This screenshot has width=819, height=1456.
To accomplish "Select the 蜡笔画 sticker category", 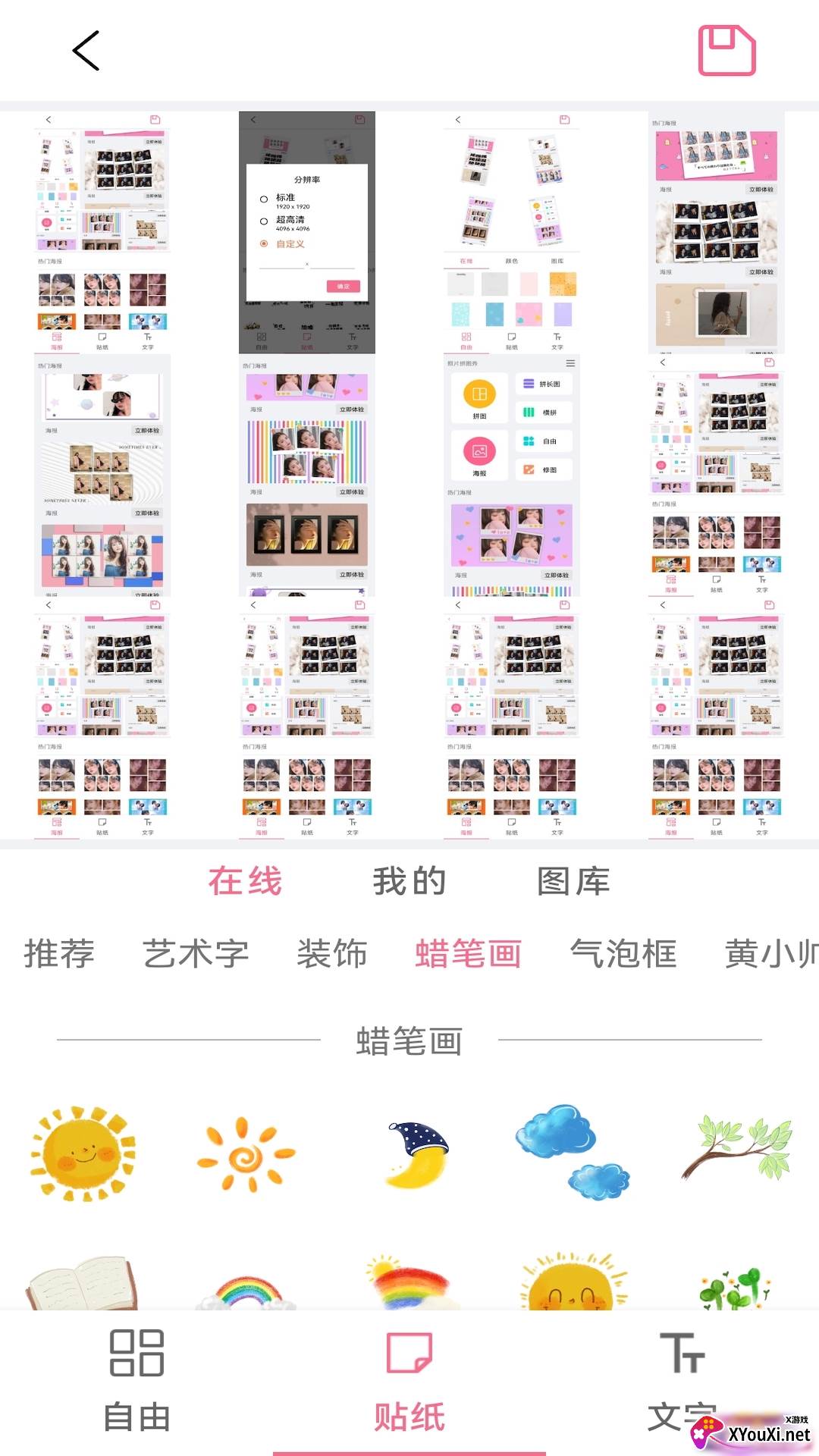I will pyautogui.click(x=469, y=953).
